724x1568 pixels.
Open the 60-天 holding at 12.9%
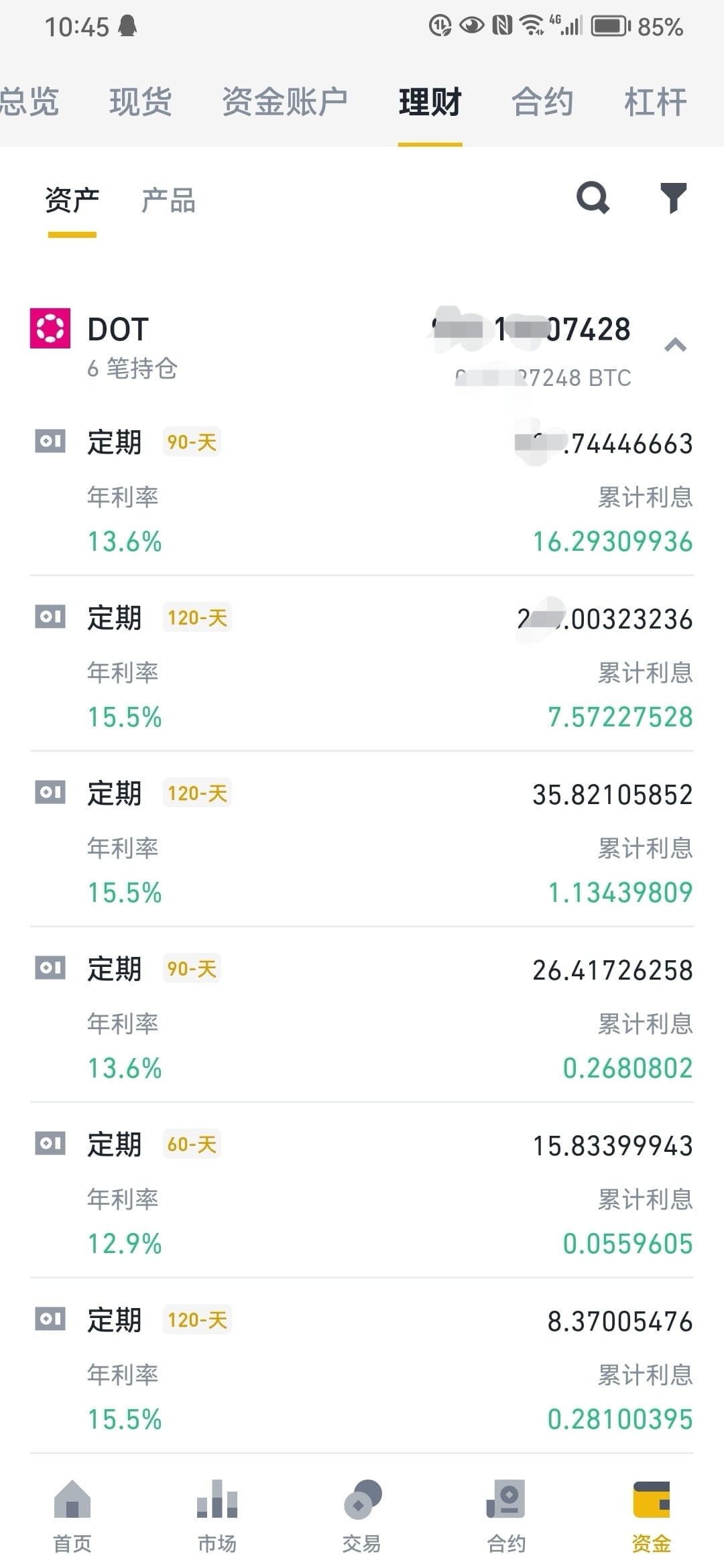362,1195
